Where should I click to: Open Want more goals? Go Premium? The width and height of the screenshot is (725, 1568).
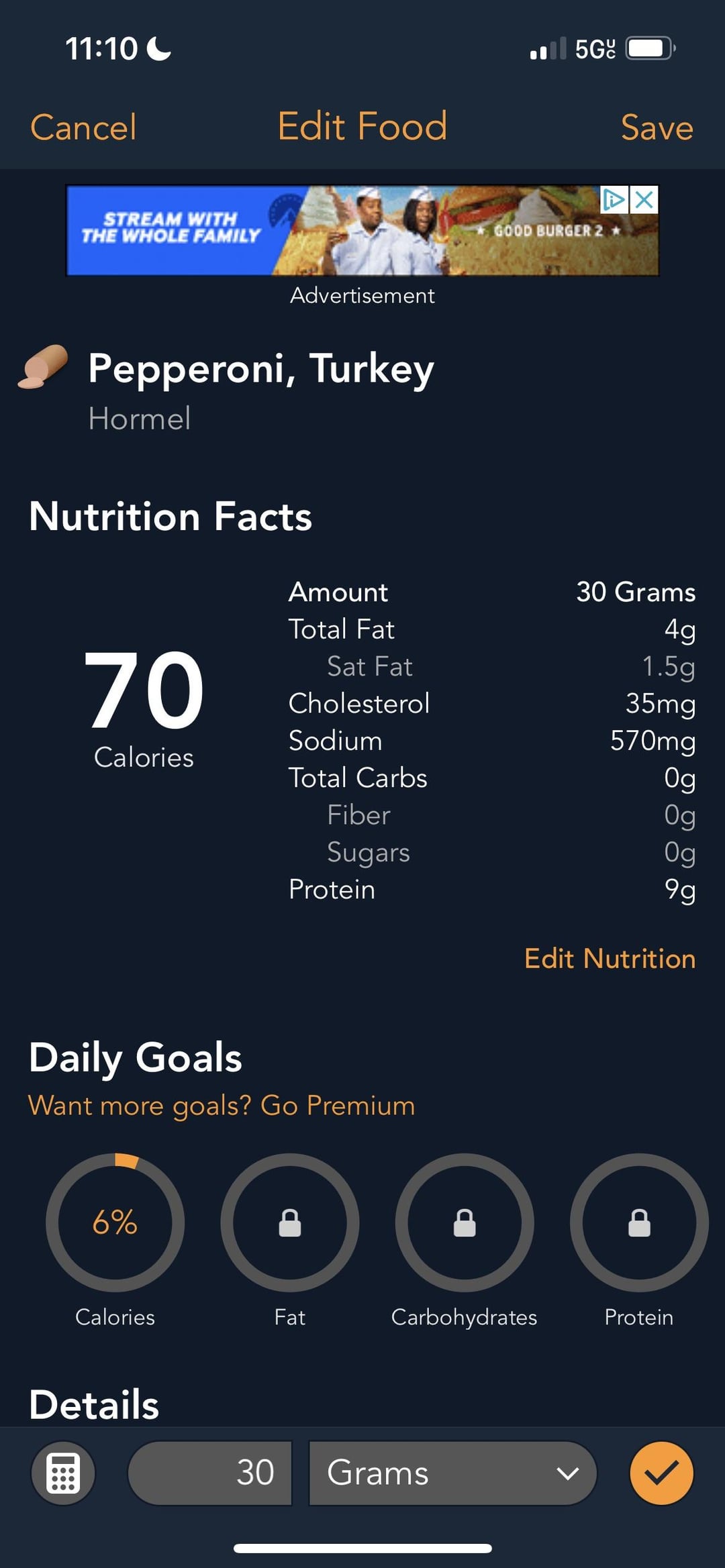coord(222,1105)
